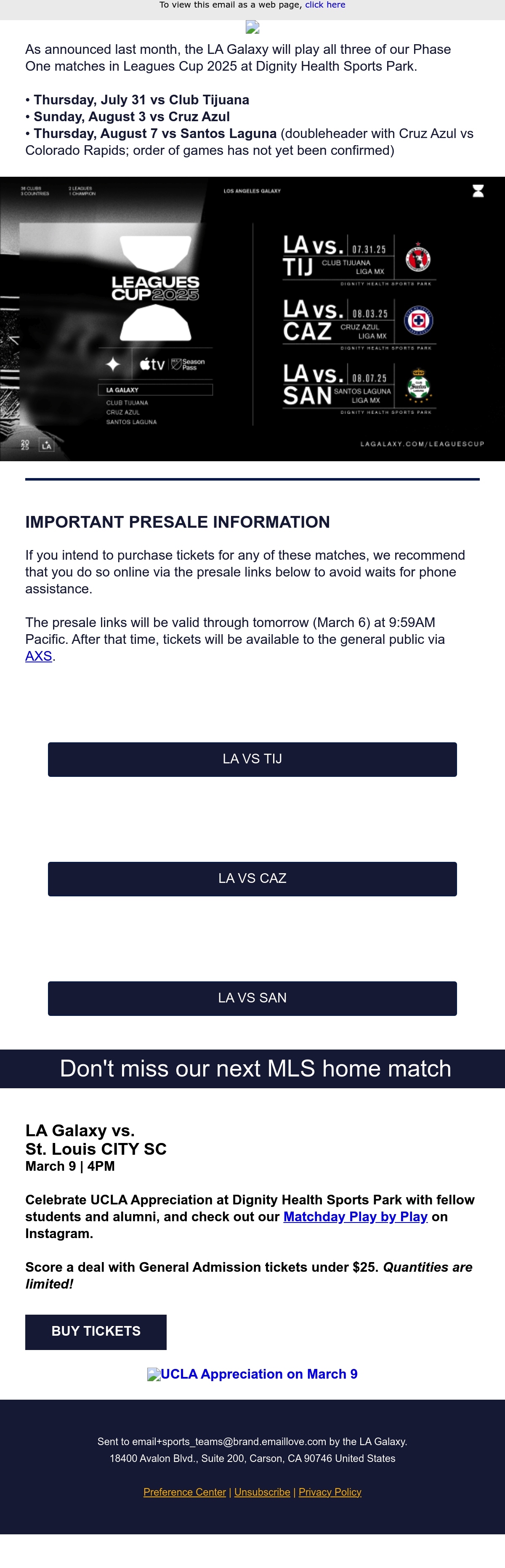Viewport: 505px width, 1568px height.
Task: Tap the BUY TICKETS button
Action: tap(96, 1331)
